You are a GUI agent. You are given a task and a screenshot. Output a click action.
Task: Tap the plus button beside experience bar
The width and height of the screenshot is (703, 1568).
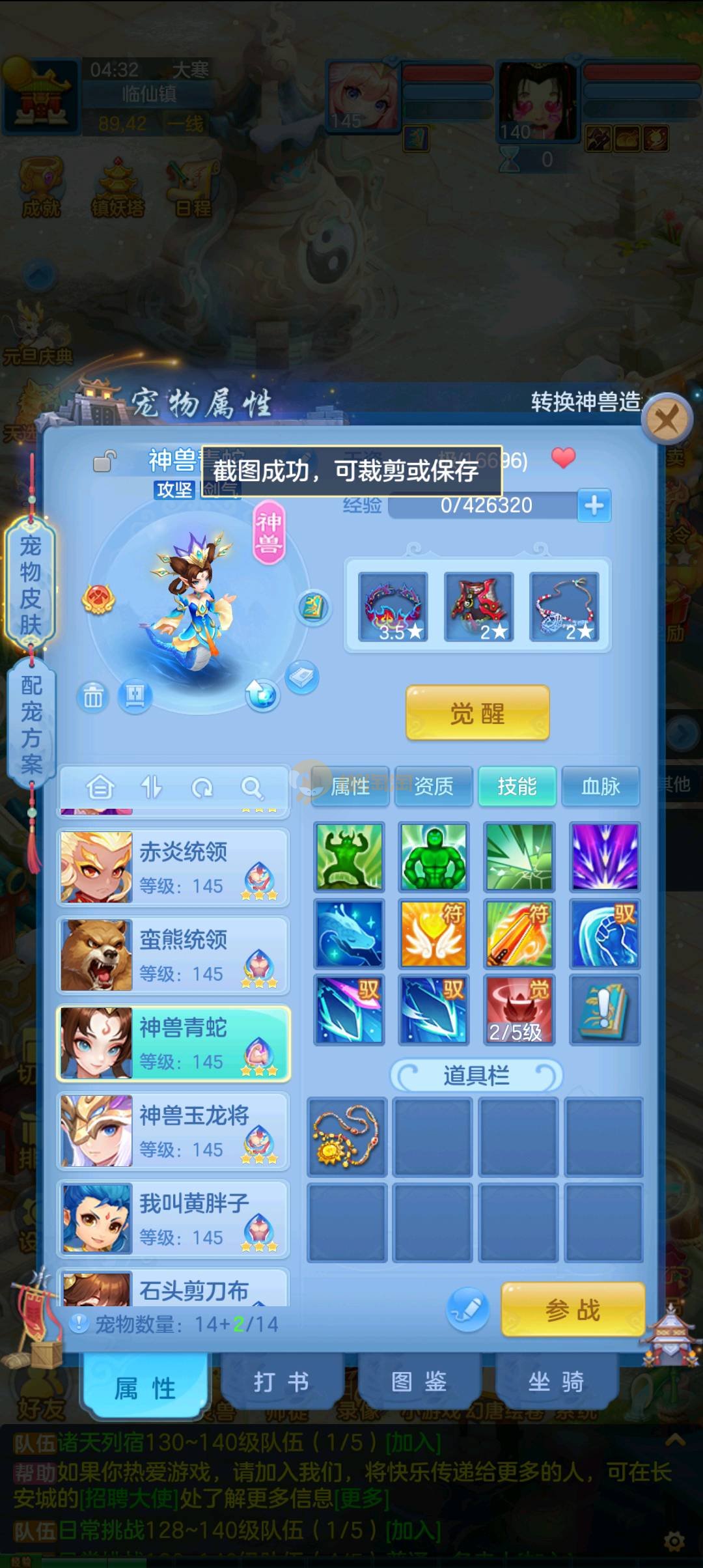pyautogui.click(x=594, y=505)
